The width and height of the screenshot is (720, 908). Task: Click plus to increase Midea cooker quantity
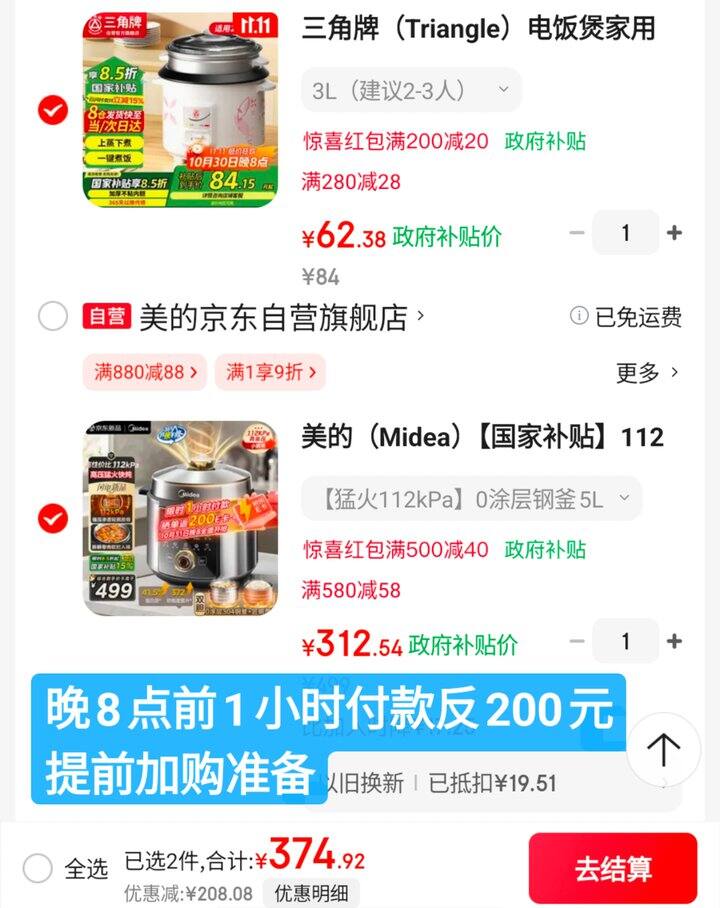(x=674, y=640)
